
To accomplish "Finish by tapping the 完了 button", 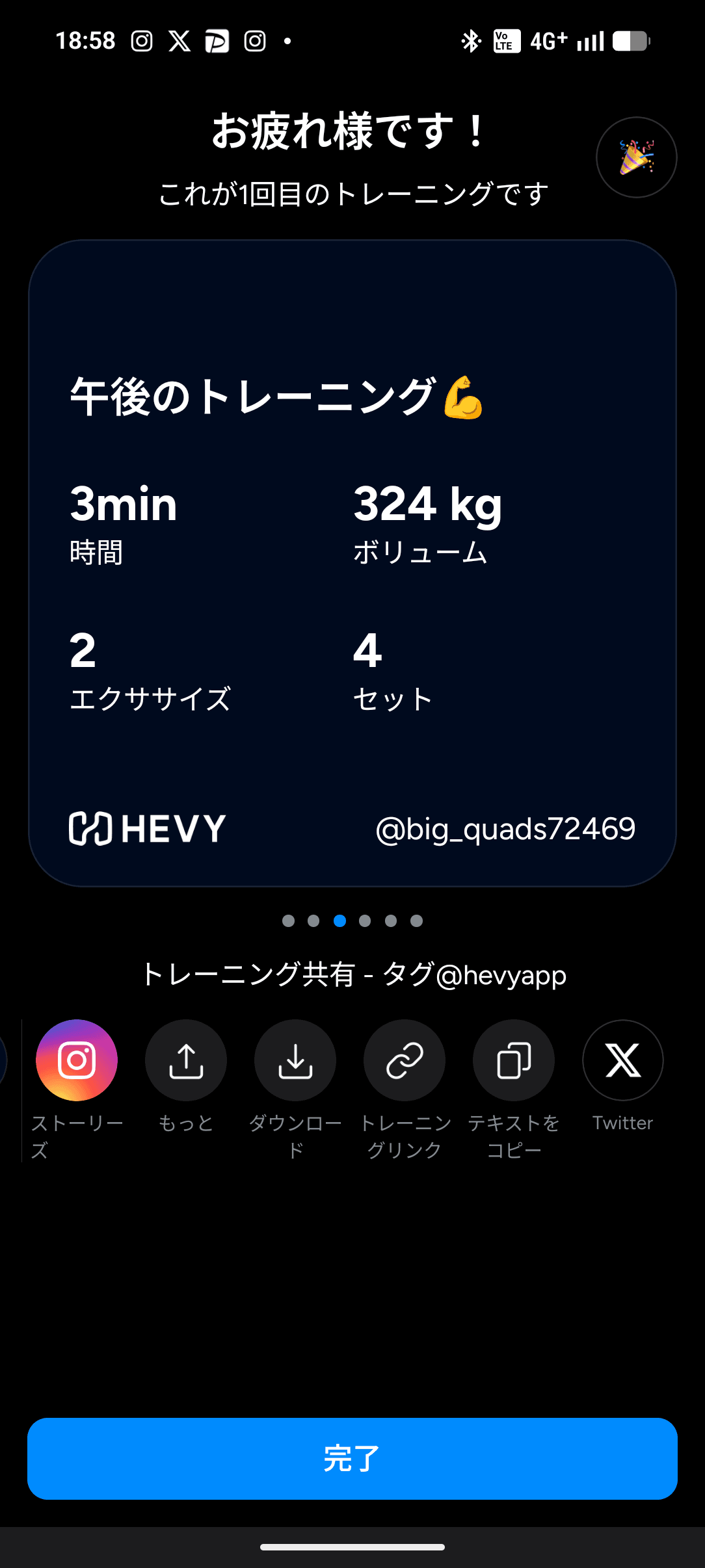I will pos(352,1458).
